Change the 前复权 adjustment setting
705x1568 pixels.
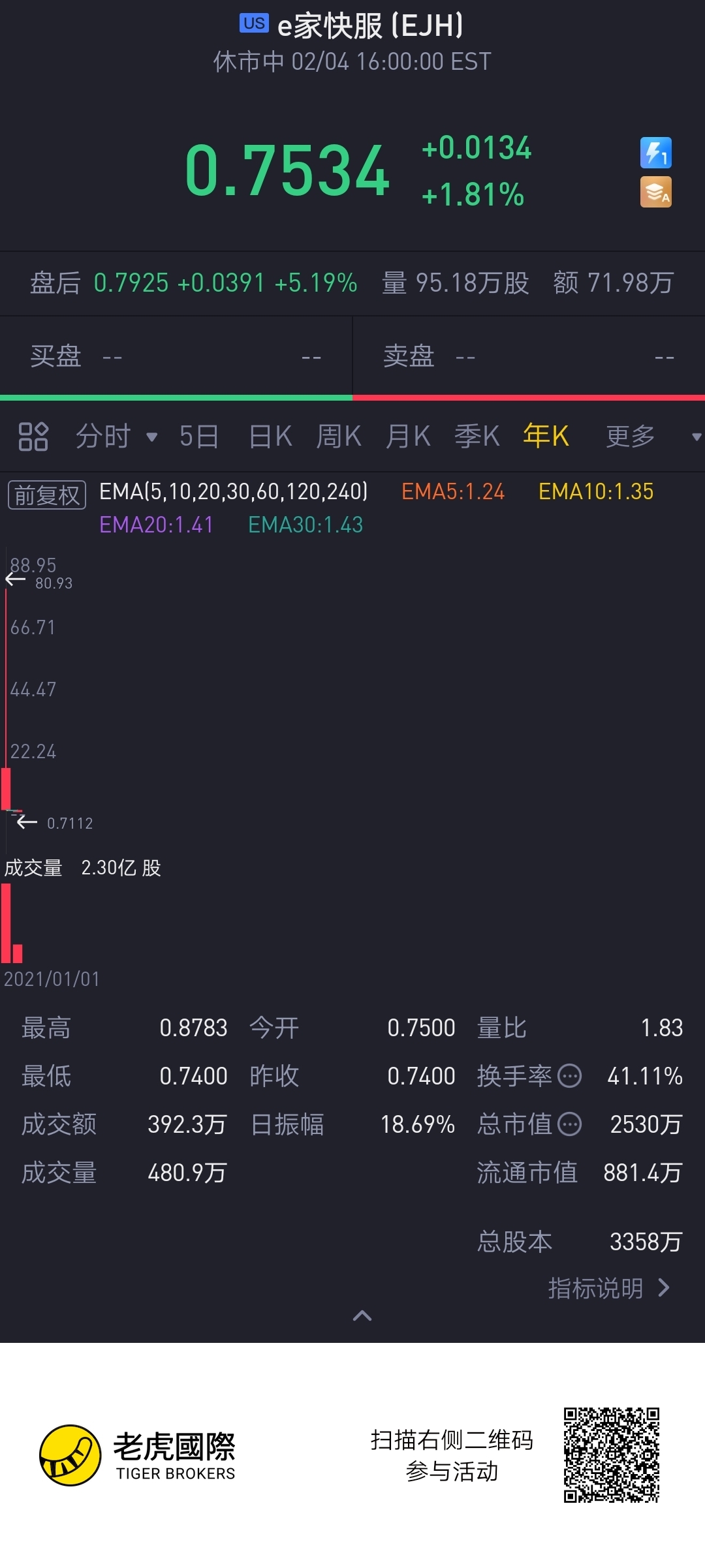pyautogui.click(x=47, y=495)
